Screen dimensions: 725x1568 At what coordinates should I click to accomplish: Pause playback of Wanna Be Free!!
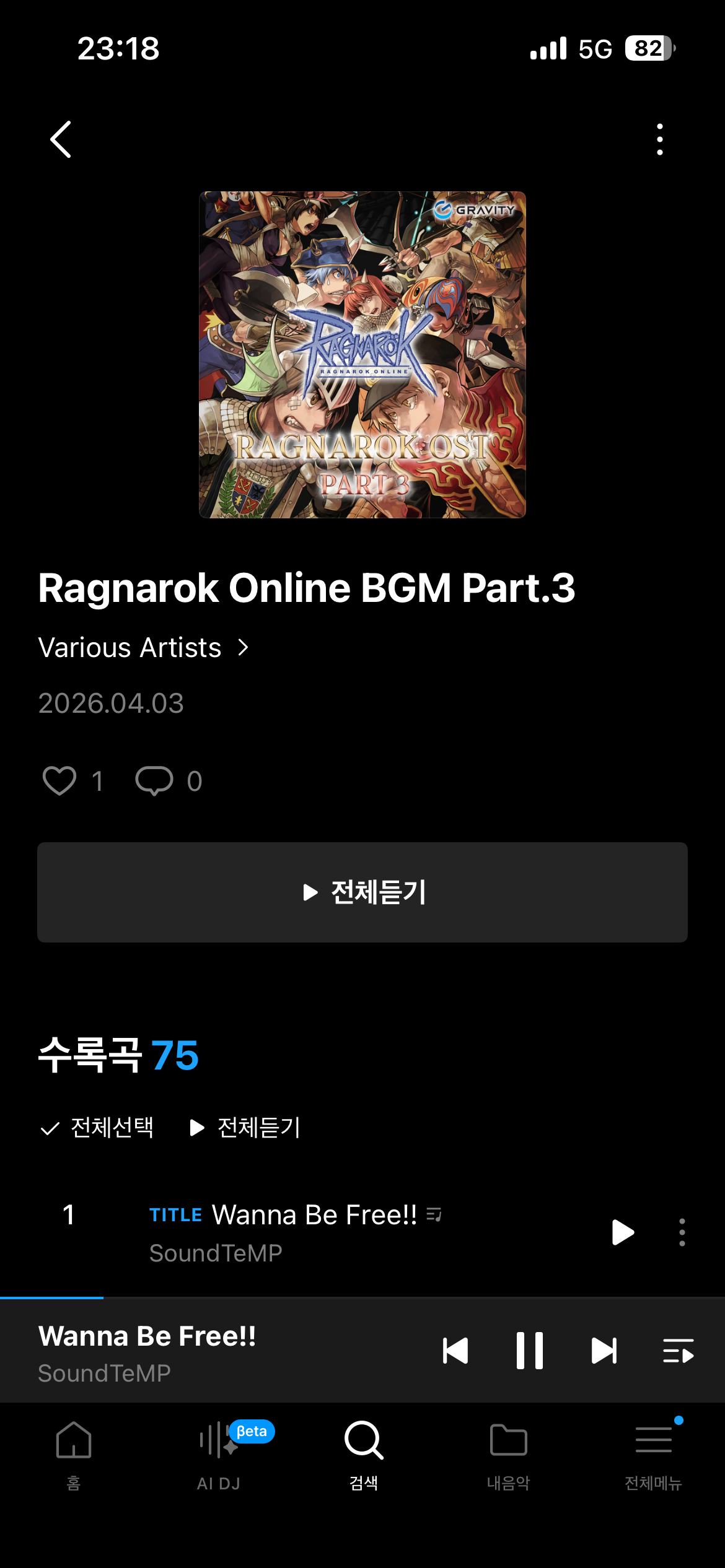click(530, 1351)
